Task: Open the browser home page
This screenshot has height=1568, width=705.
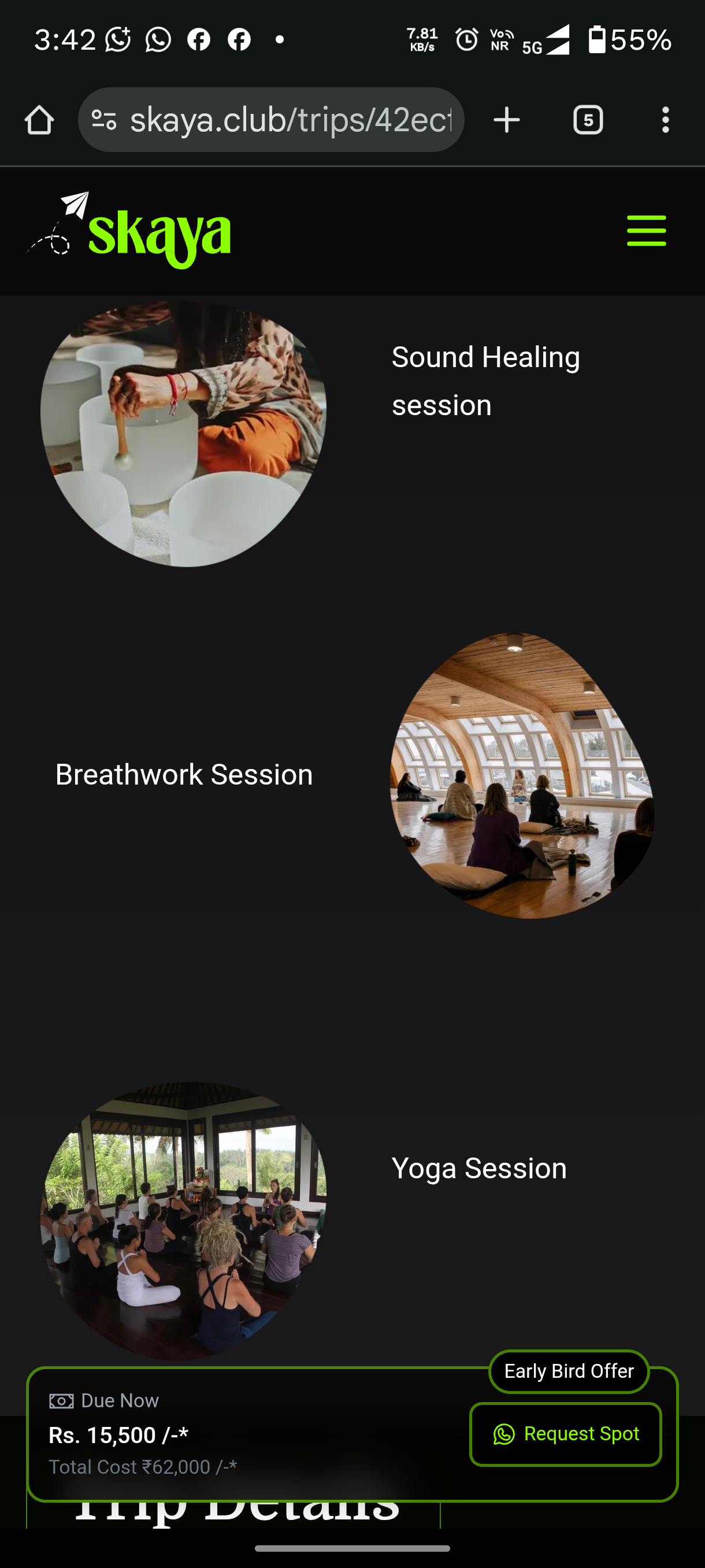Action: tap(39, 120)
